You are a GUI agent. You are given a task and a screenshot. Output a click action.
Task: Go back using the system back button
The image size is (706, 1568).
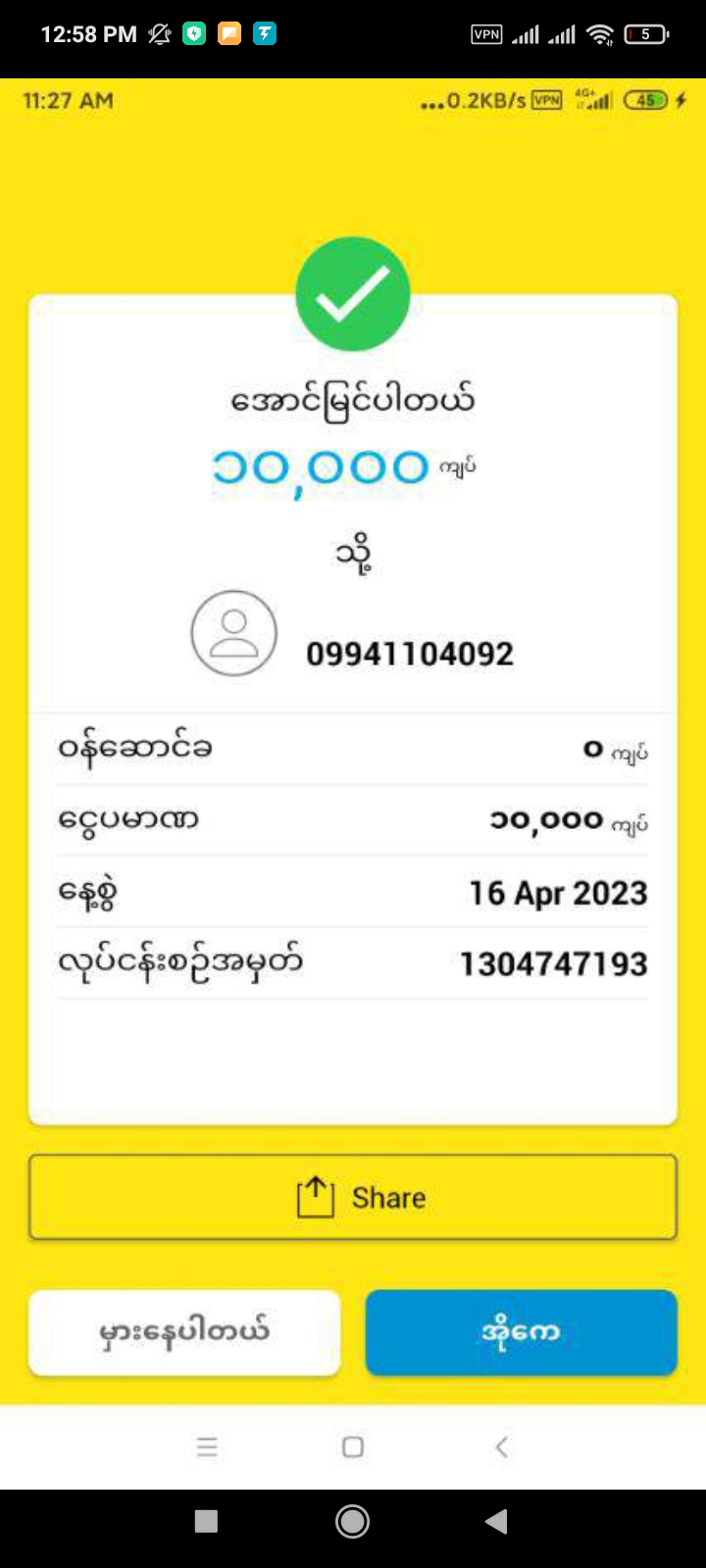click(496, 1521)
